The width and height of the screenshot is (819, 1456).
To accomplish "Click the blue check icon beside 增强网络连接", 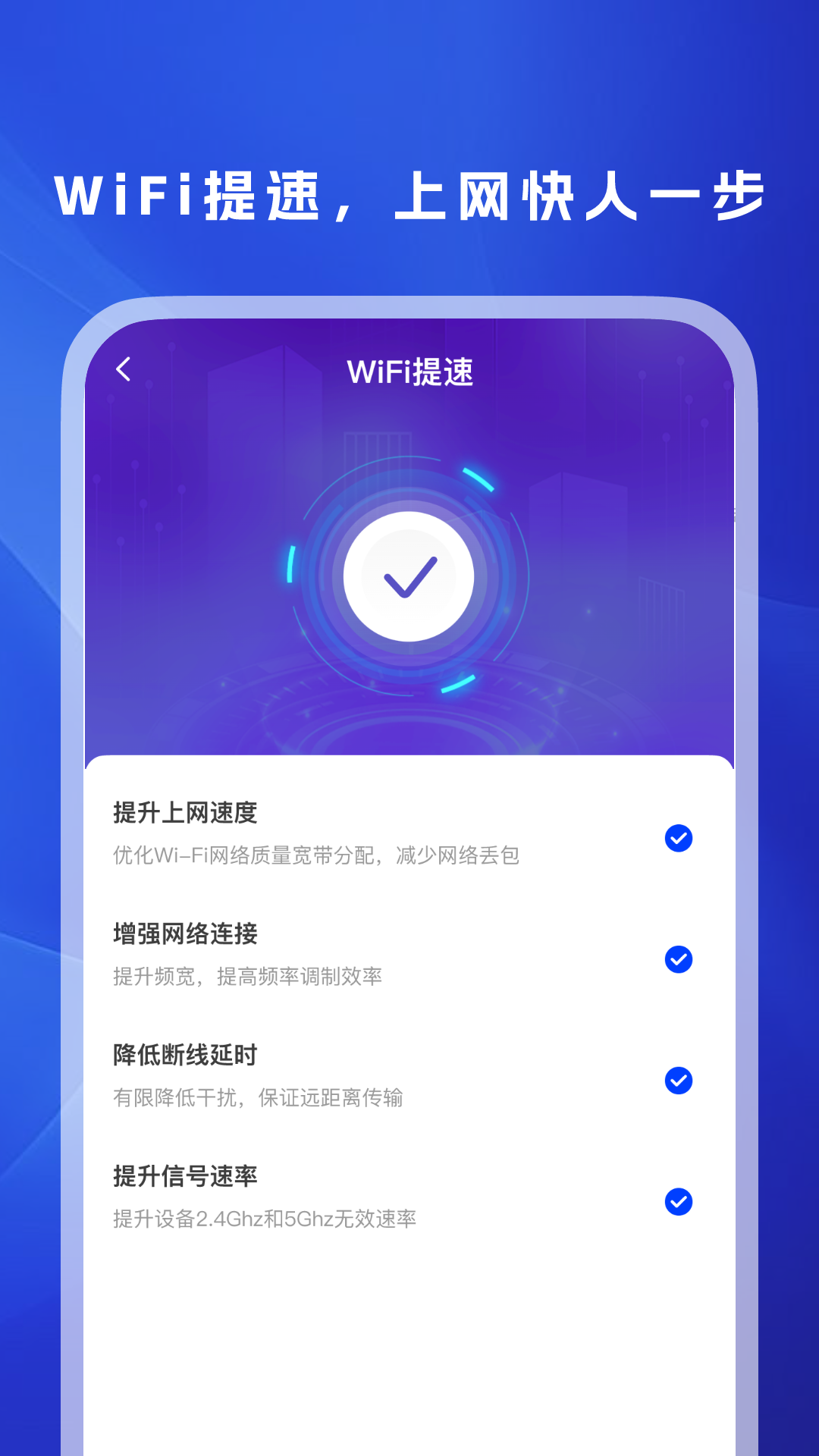I will point(677,959).
